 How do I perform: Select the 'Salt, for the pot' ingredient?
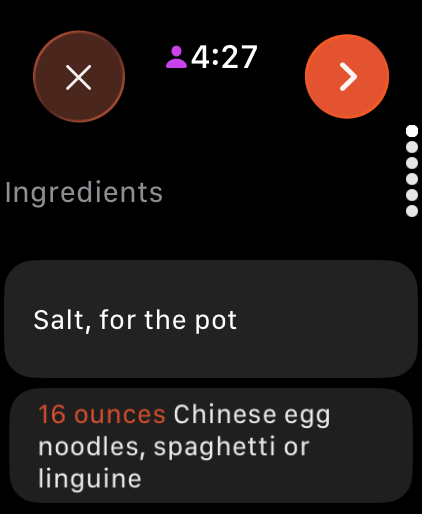pos(211,319)
